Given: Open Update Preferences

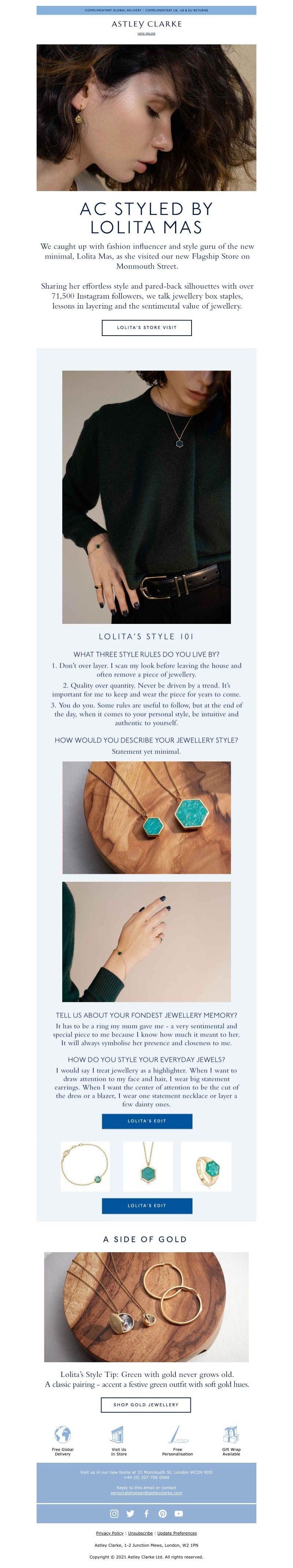Looking at the screenshot, I should click(x=177, y=1533).
